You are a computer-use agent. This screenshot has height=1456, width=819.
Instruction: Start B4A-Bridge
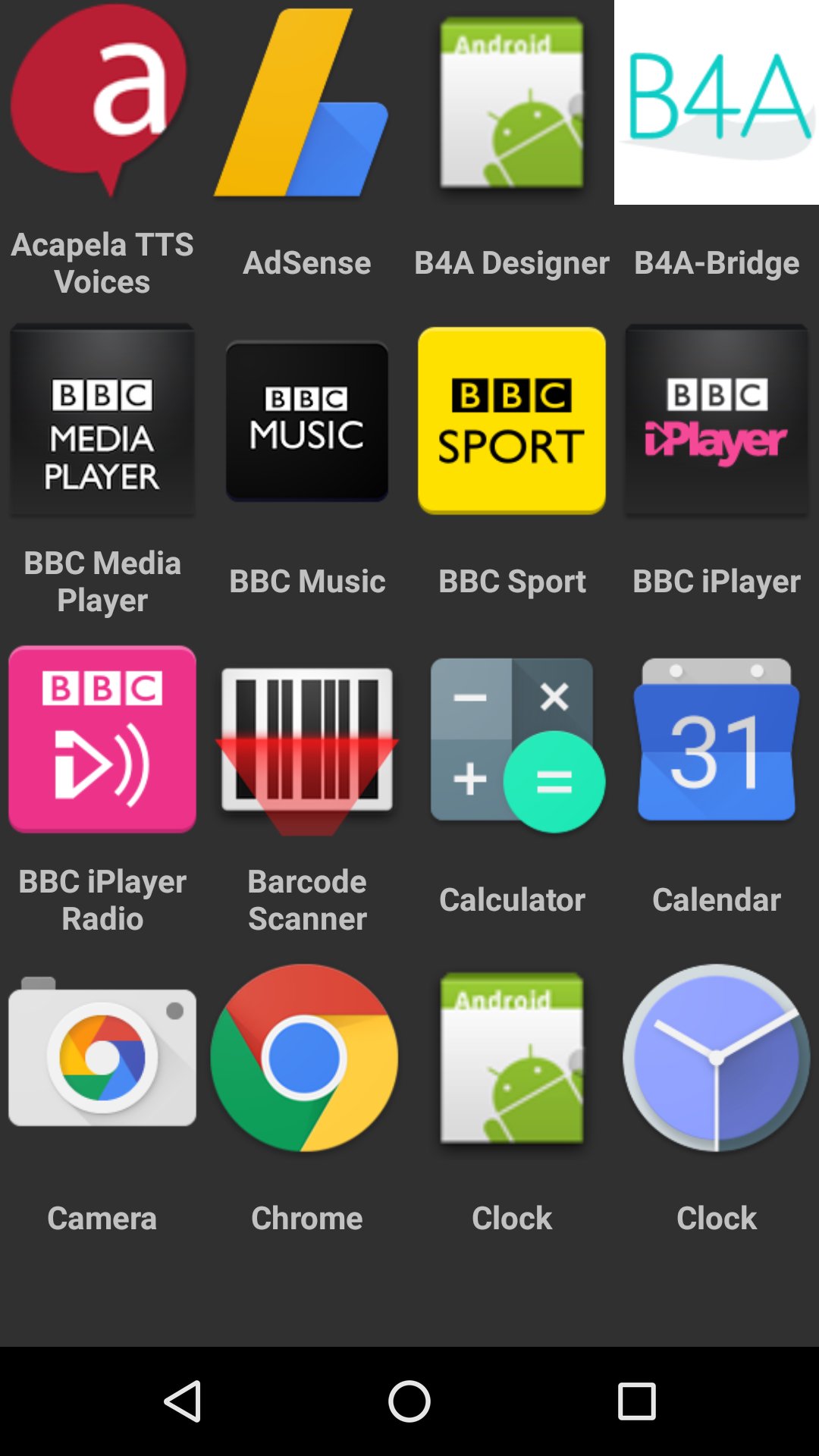[717, 106]
